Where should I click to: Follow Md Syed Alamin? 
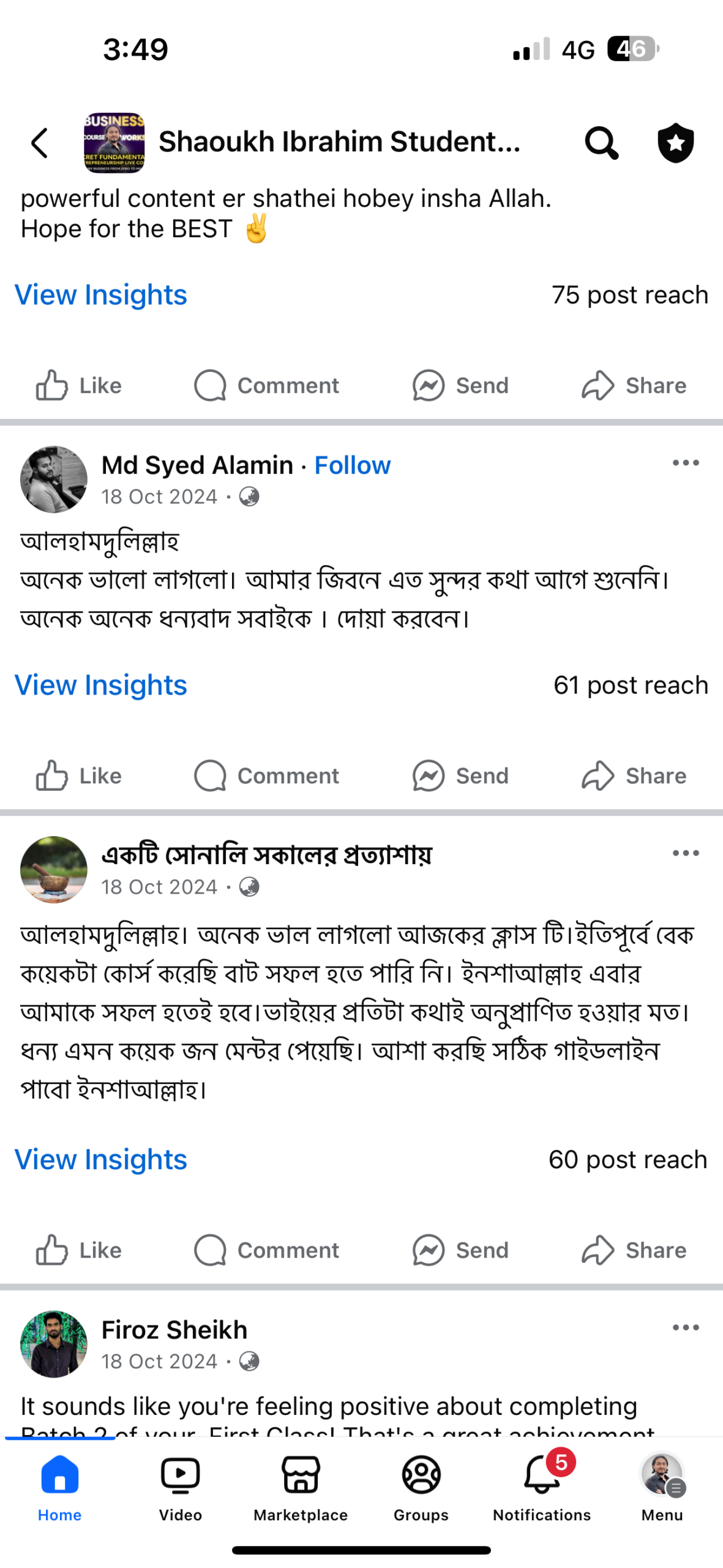point(352,466)
